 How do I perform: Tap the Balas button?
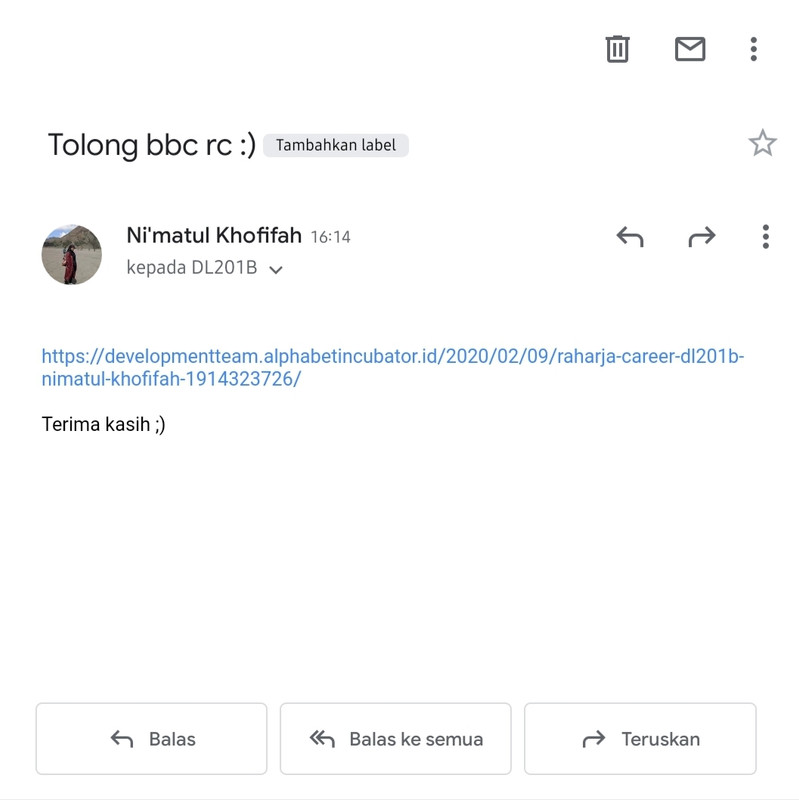pyautogui.click(x=152, y=739)
